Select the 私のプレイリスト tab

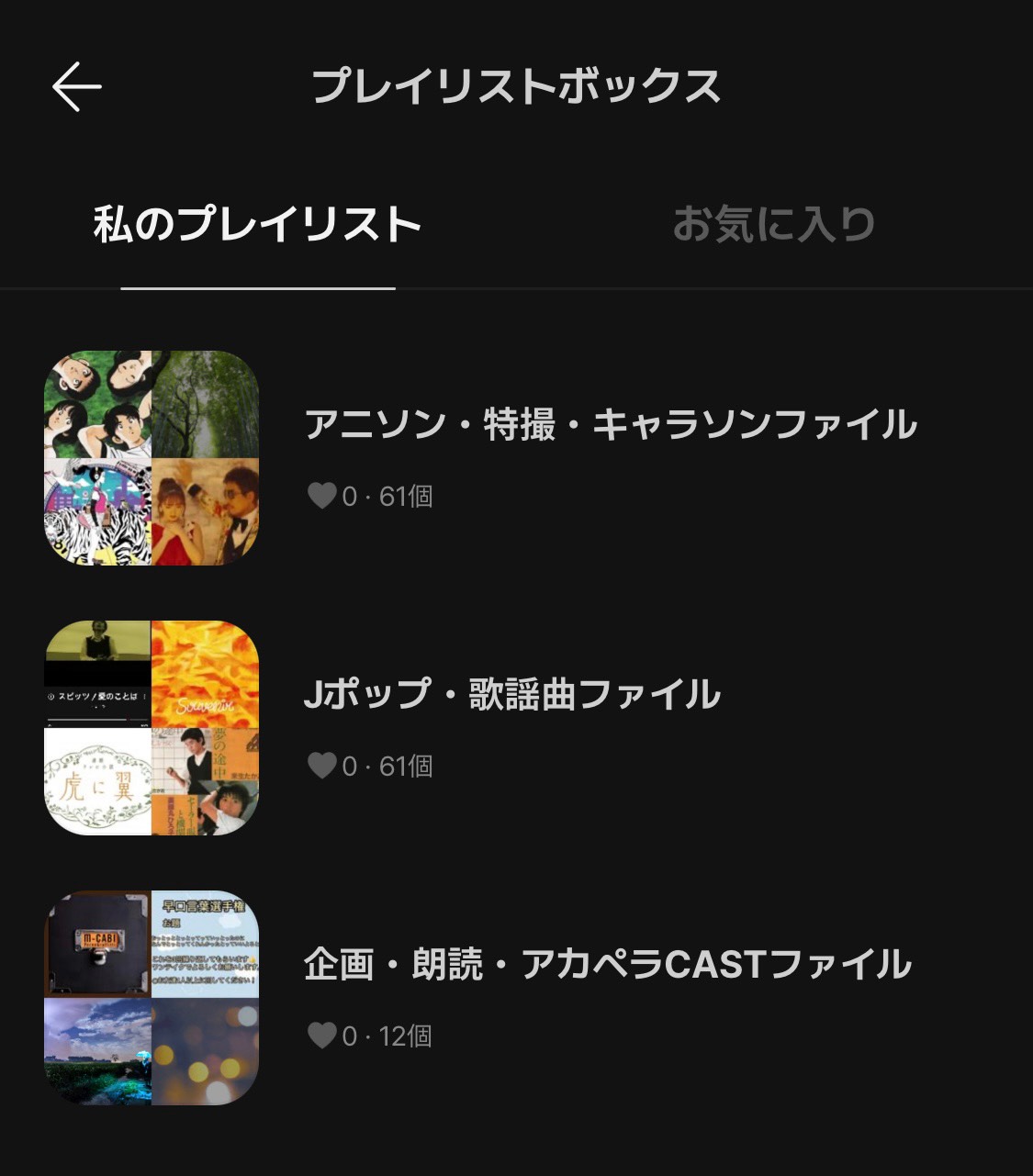(258, 225)
